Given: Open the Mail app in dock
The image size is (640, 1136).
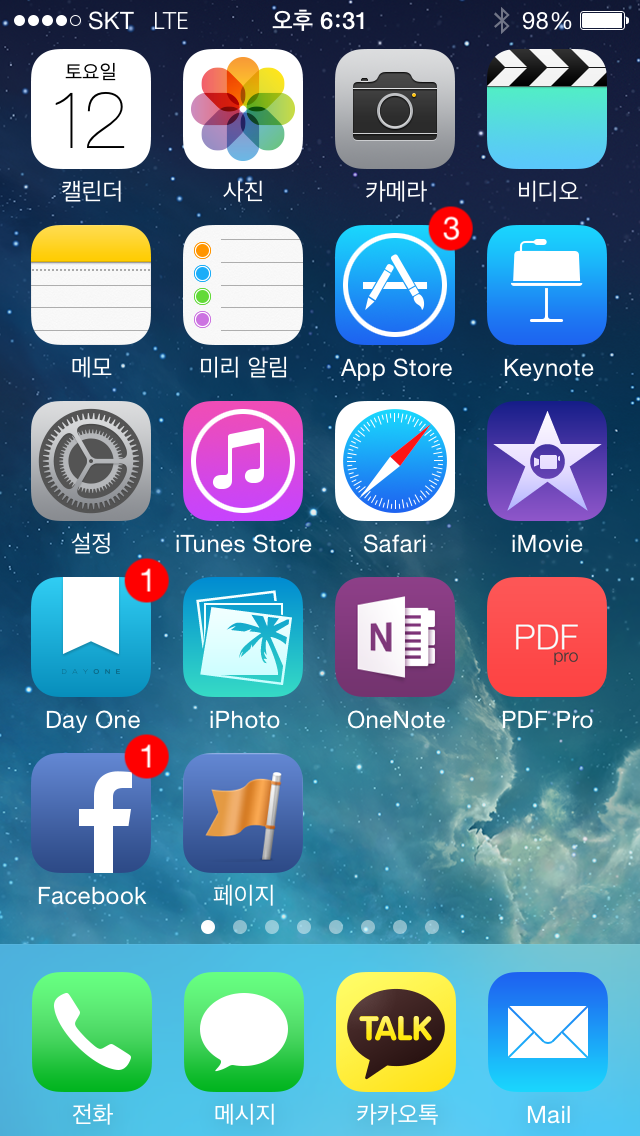Looking at the screenshot, I should (548, 1032).
